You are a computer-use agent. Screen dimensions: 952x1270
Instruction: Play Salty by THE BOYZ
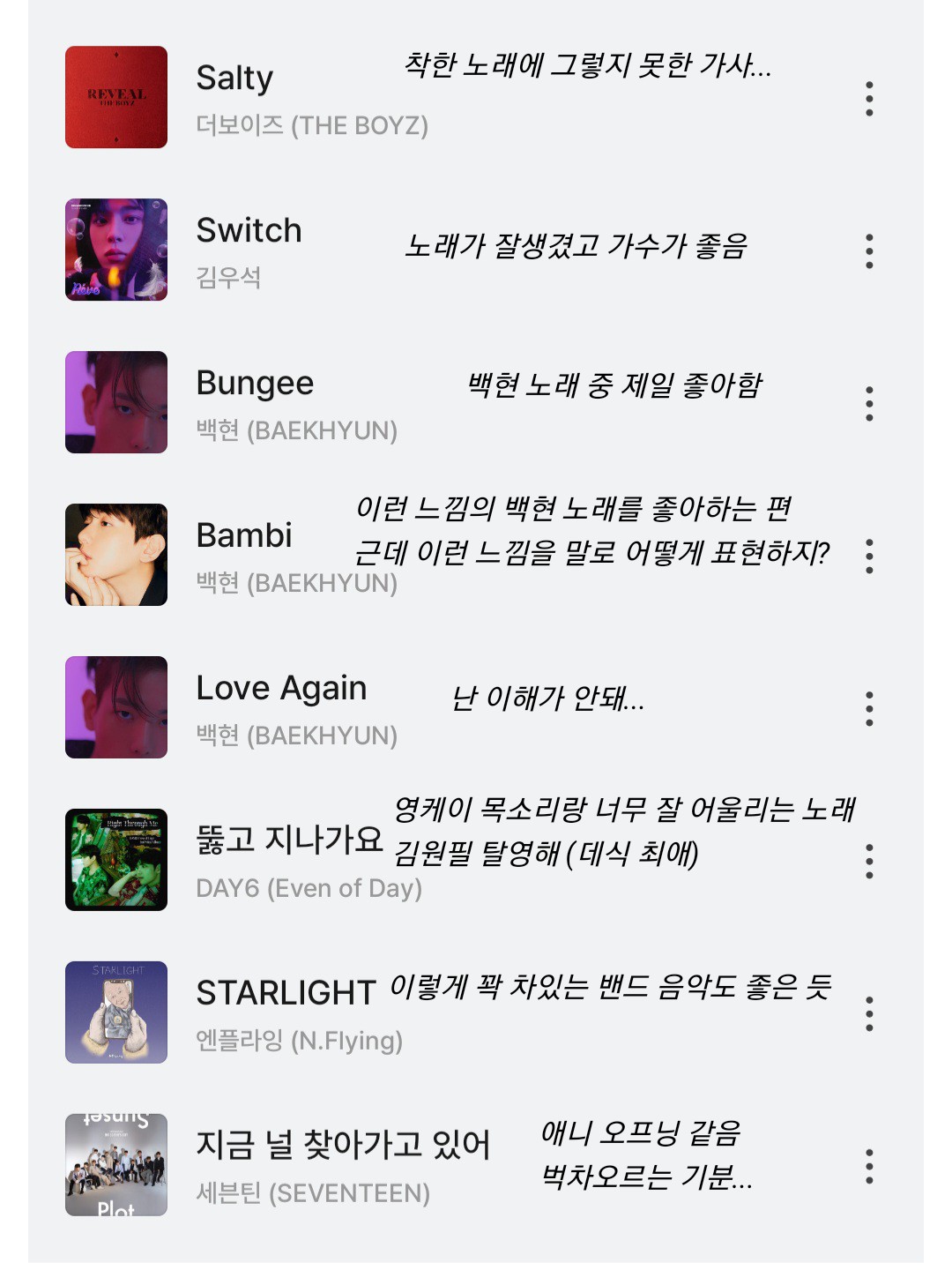click(234, 78)
